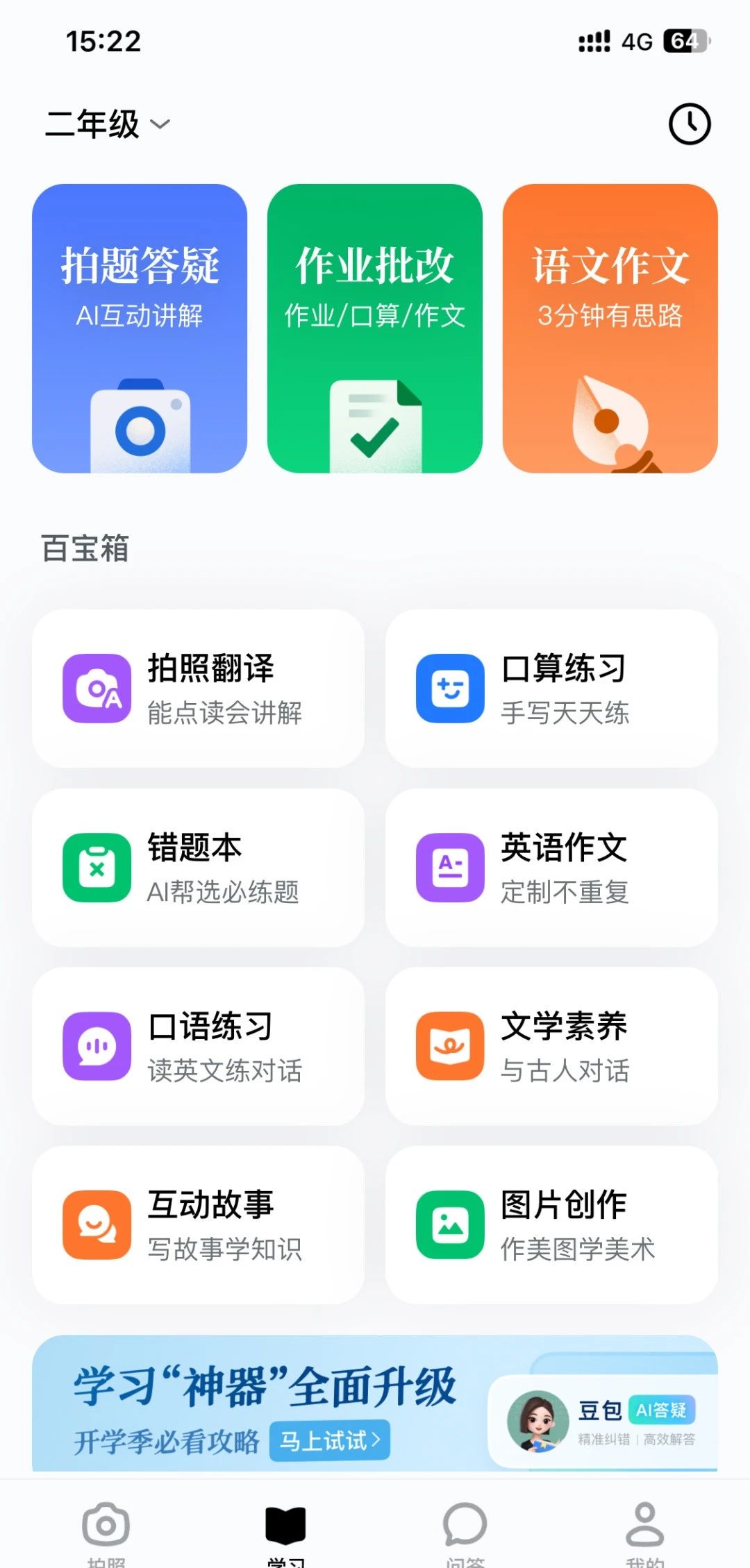Start 口算练习 practice

point(551,689)
